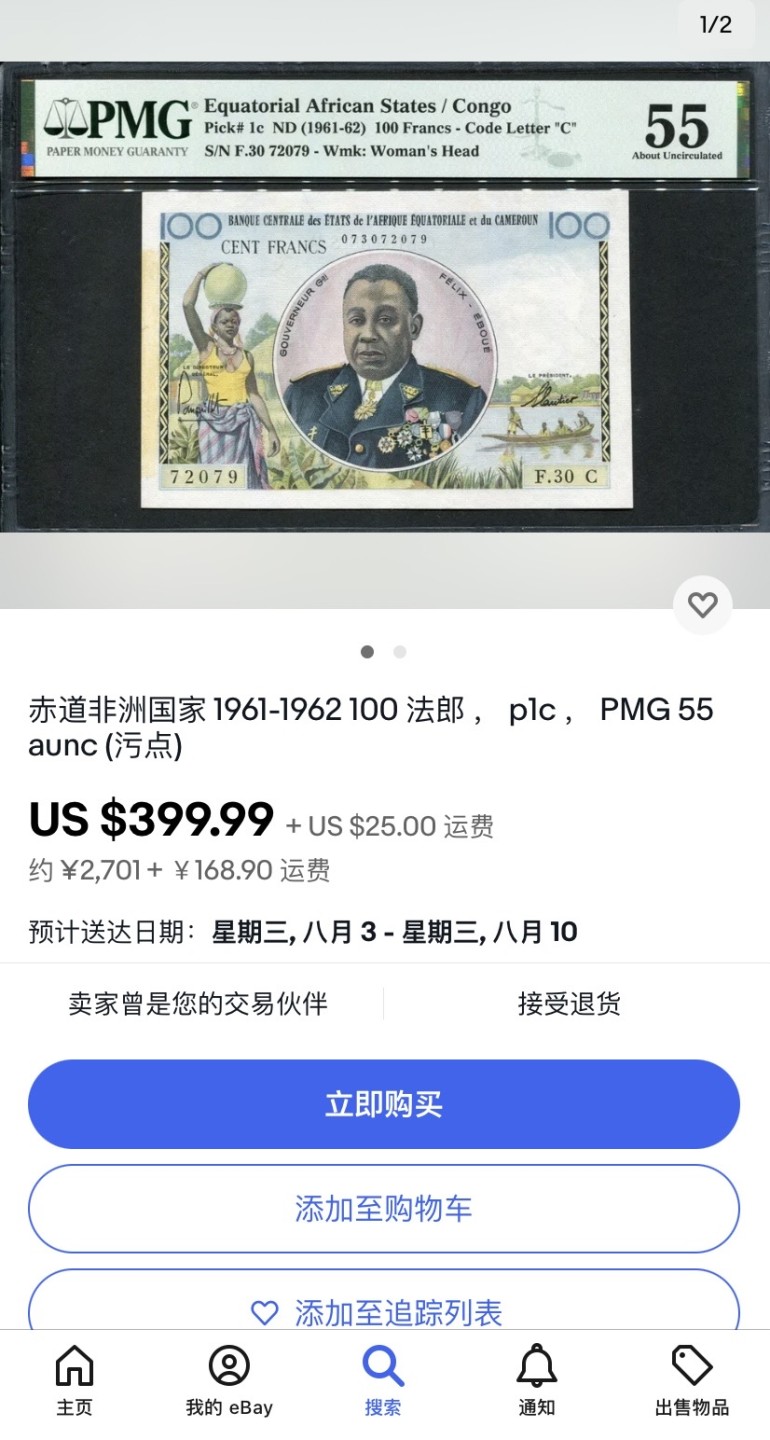Select the second image carousel dot

[x=399, y=651]
